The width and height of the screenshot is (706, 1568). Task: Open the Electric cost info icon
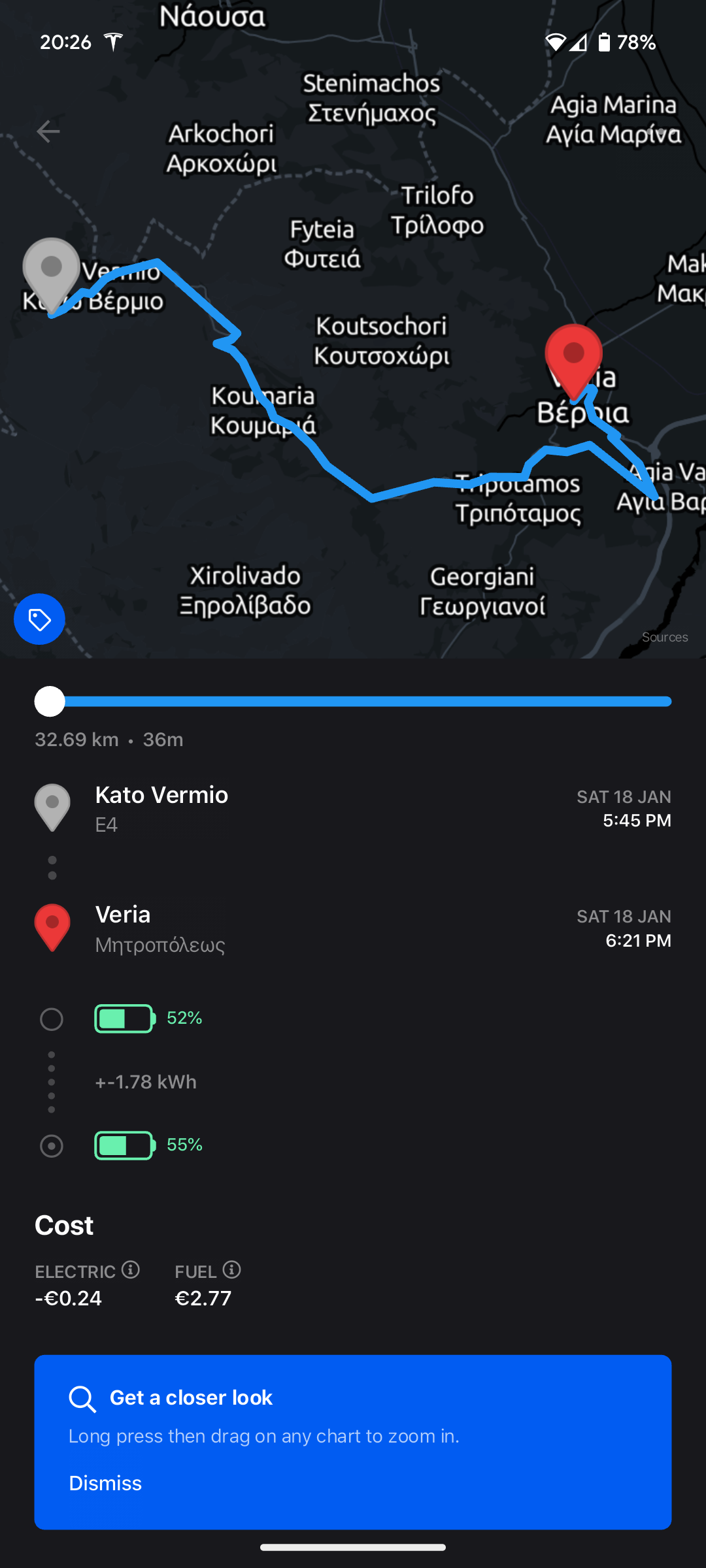click(x=131, y=1269)
